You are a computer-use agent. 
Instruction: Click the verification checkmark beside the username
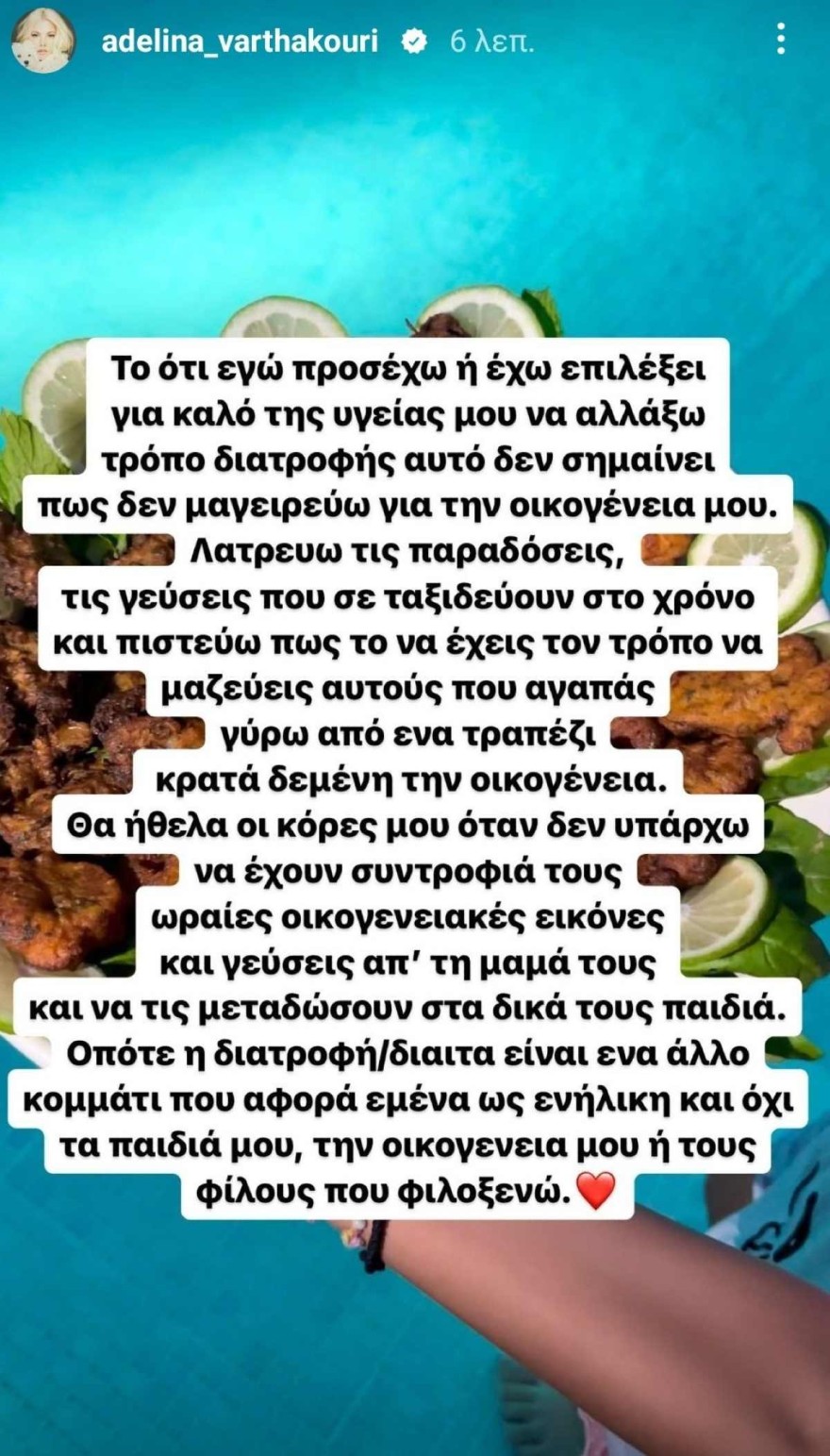click(413, 41)
